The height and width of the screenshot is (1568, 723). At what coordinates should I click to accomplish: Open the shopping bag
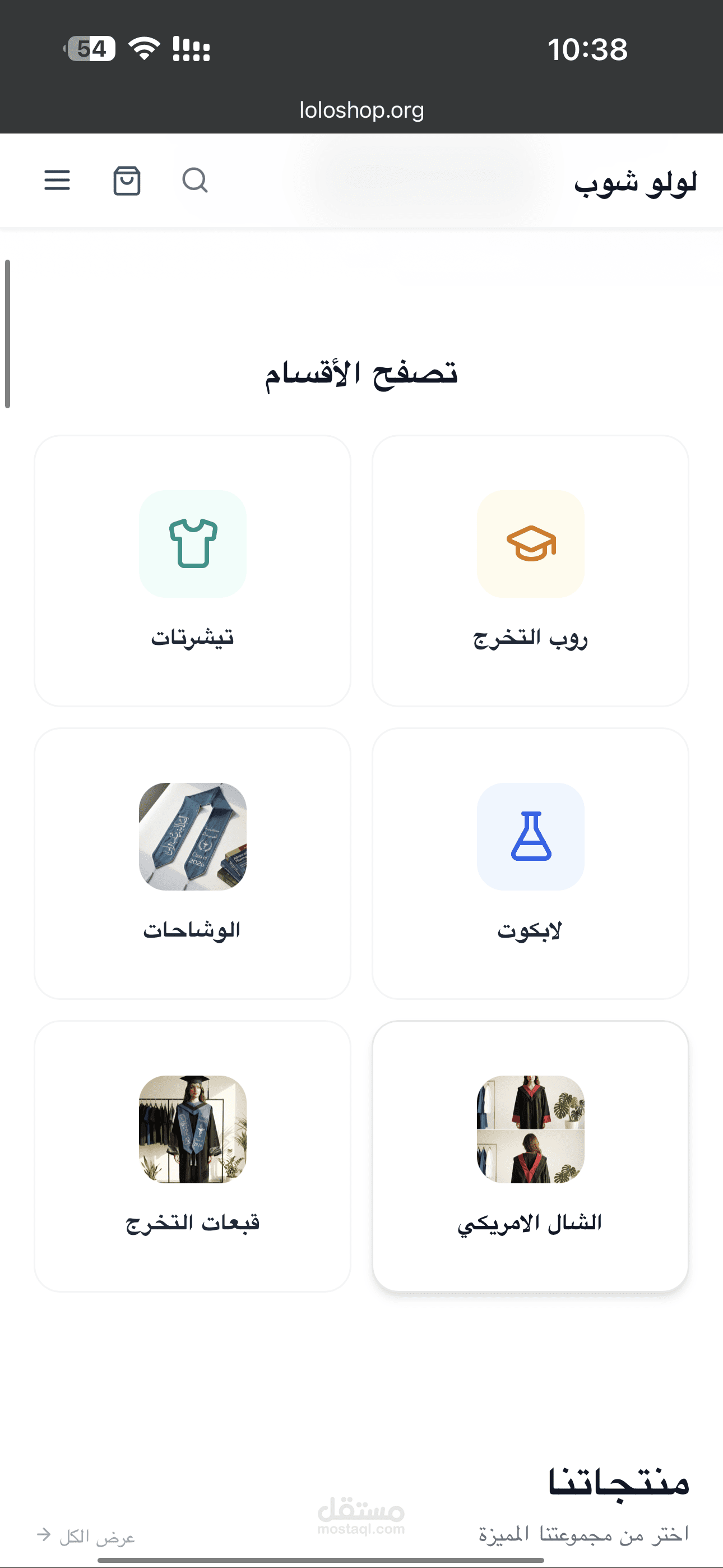(127, 181)
